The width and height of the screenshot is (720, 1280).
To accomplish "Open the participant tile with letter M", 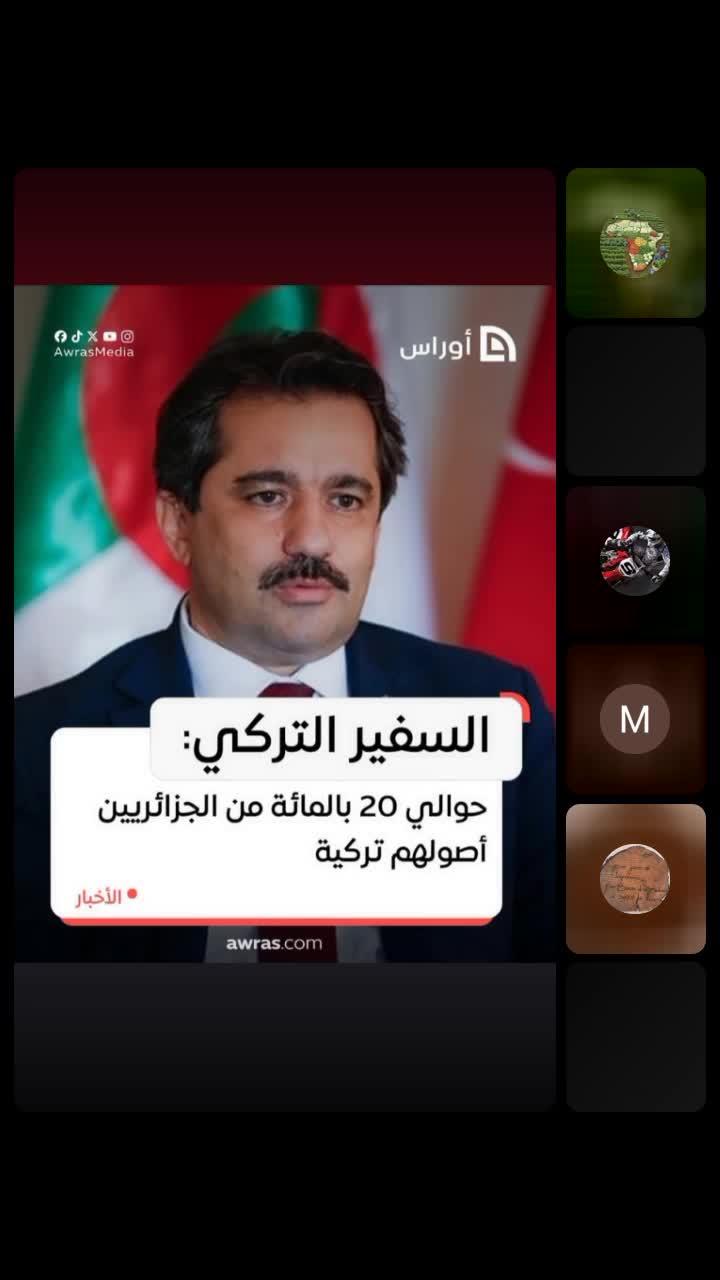I will coord(635,720).
